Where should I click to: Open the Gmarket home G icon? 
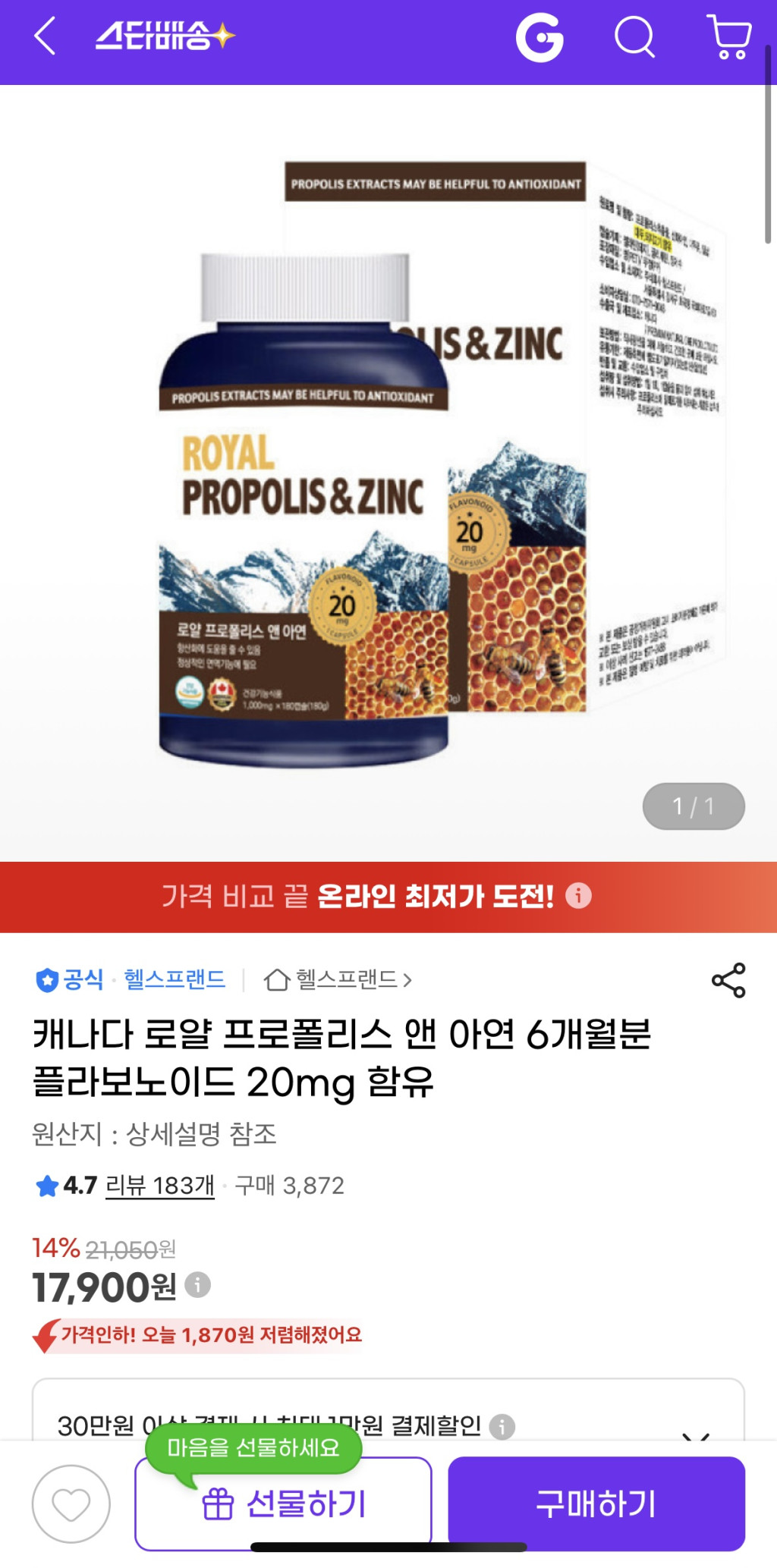click(539, 36)
